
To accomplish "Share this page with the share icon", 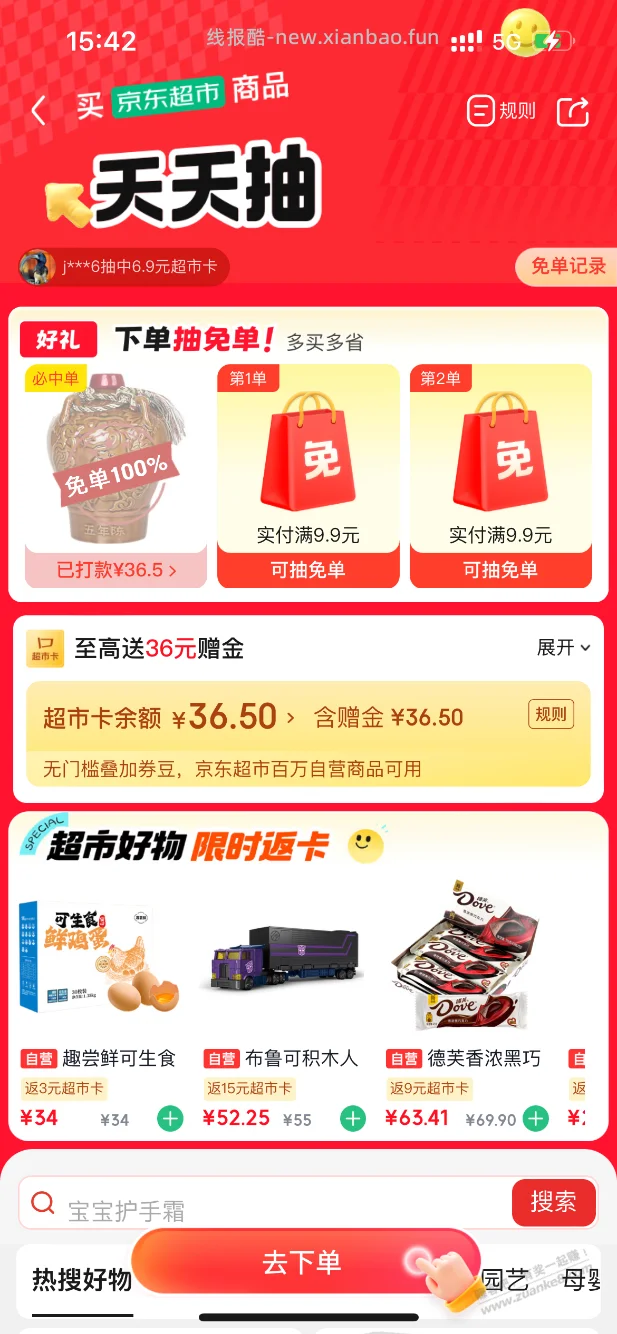I will click(x=573, y=111).
